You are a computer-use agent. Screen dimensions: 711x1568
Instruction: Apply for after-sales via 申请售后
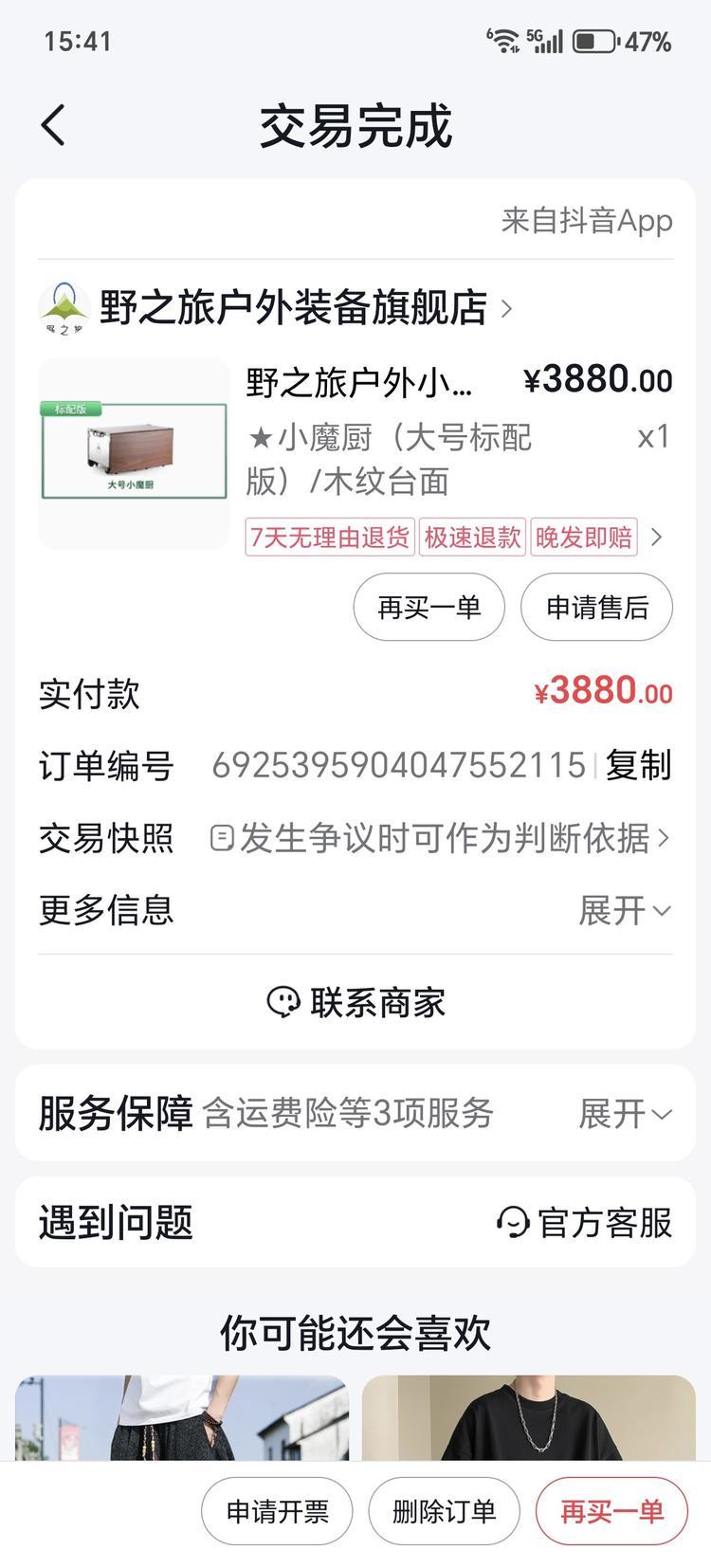click(x=596, y=607)
